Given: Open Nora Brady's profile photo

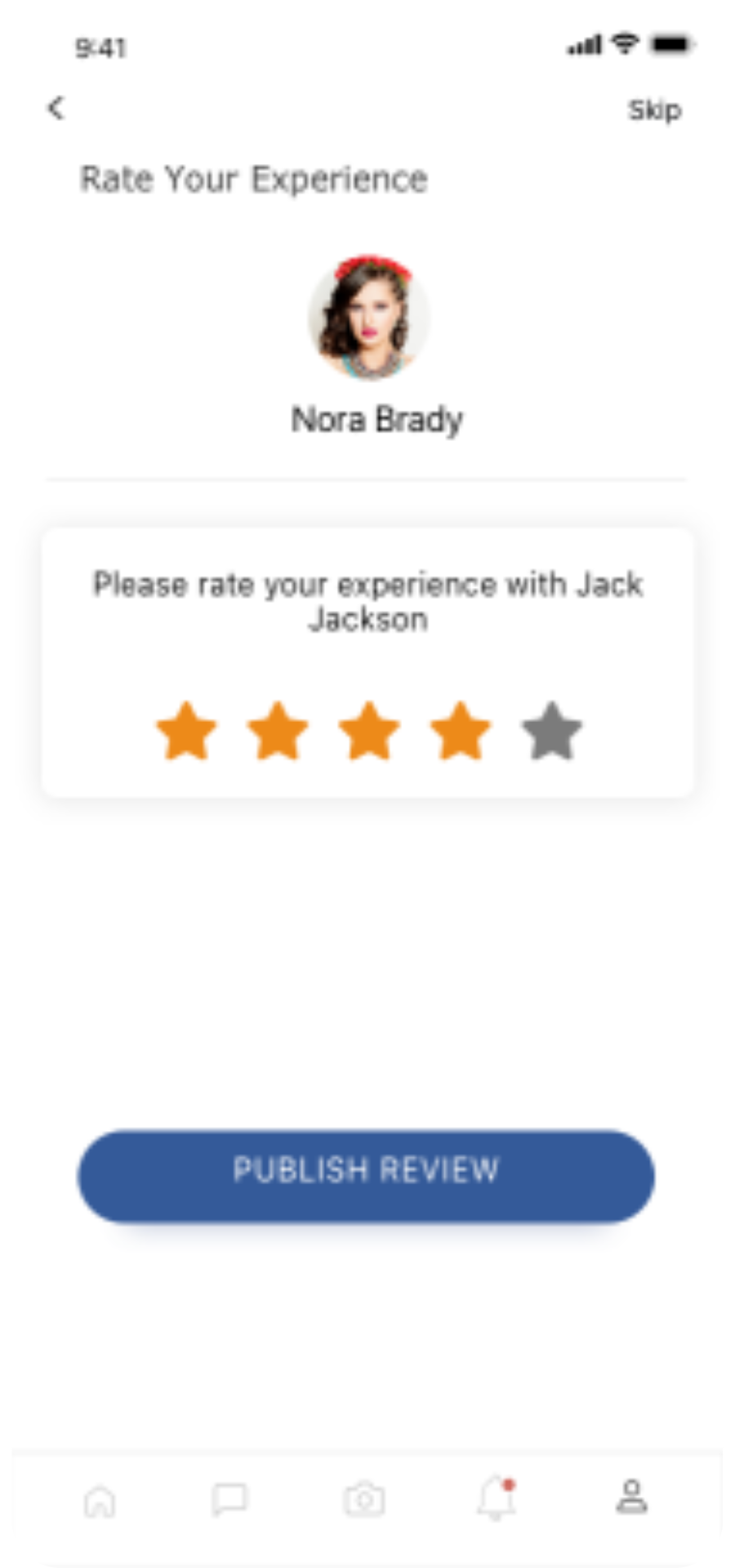Looking at the screenshot, I should coord(368,317).
